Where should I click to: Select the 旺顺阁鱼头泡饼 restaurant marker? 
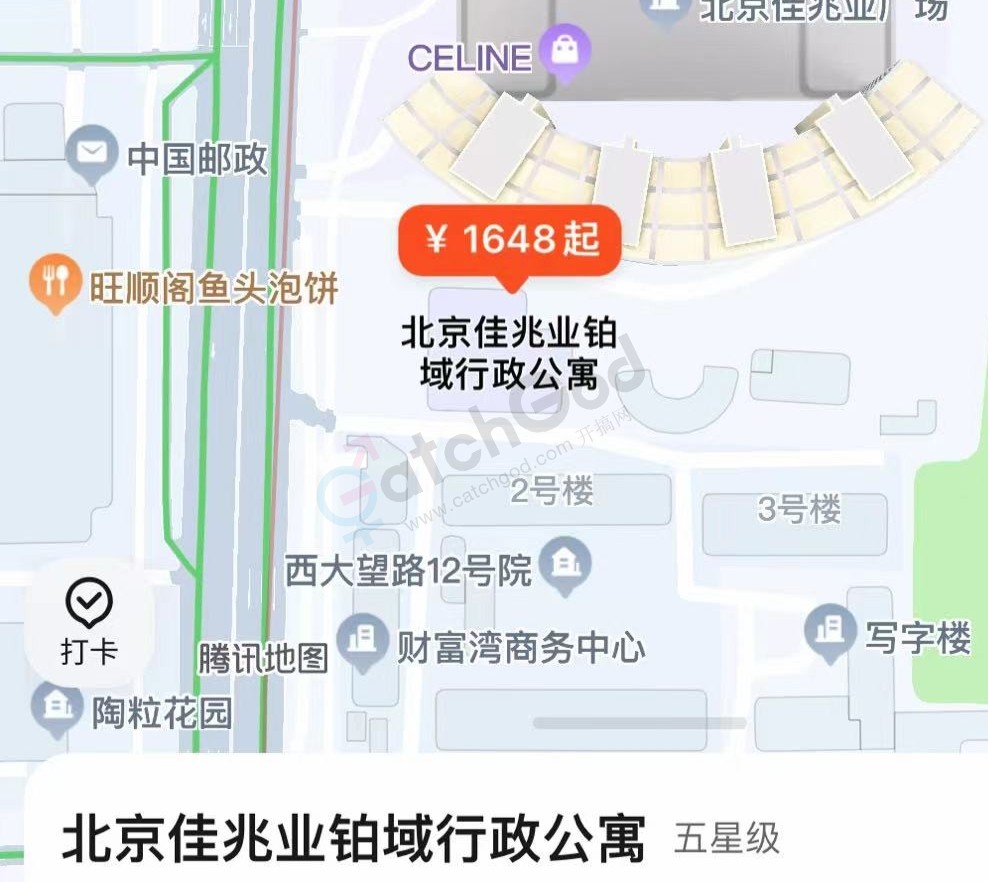[55, 281]
